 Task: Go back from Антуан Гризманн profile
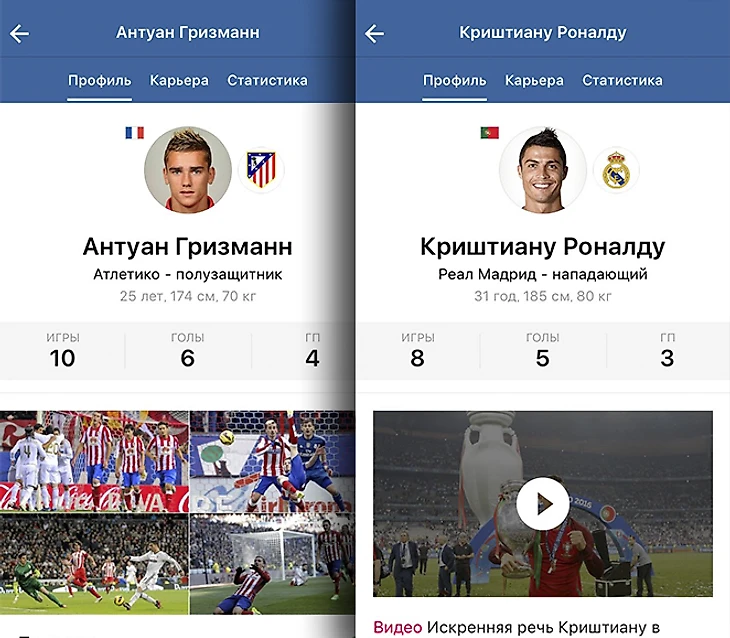click(x=19, y=33)
